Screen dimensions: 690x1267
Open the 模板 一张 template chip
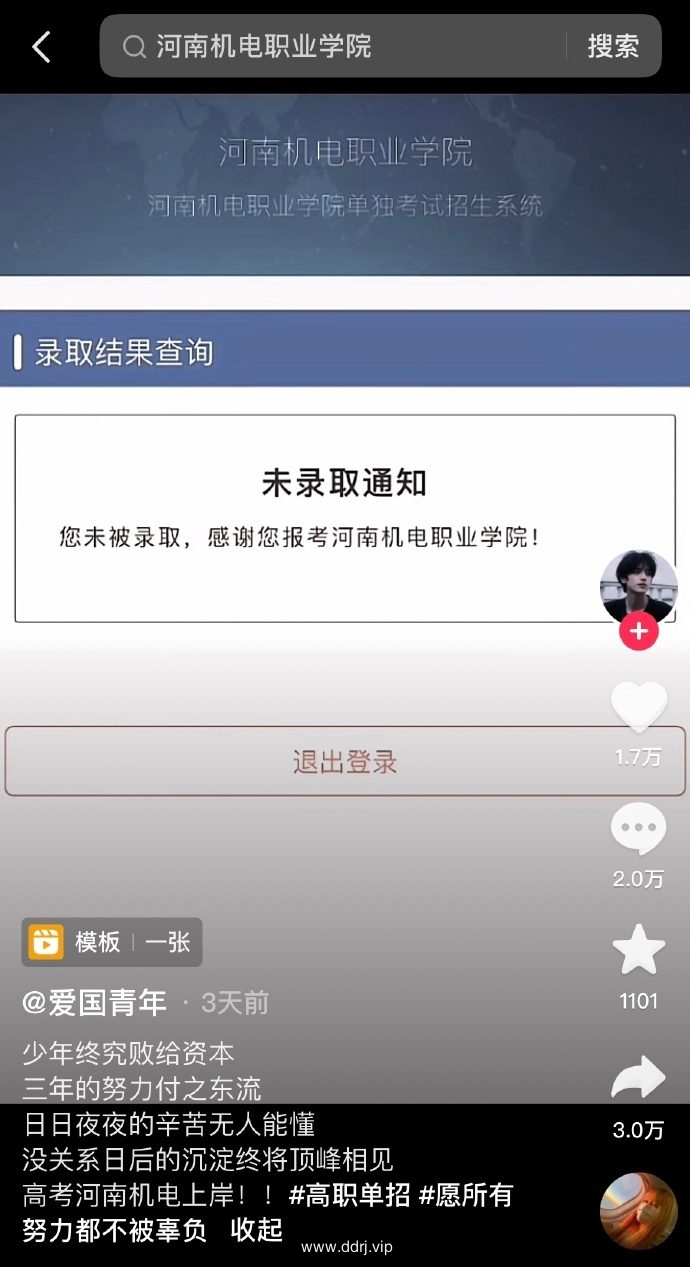tap(112, 942)
